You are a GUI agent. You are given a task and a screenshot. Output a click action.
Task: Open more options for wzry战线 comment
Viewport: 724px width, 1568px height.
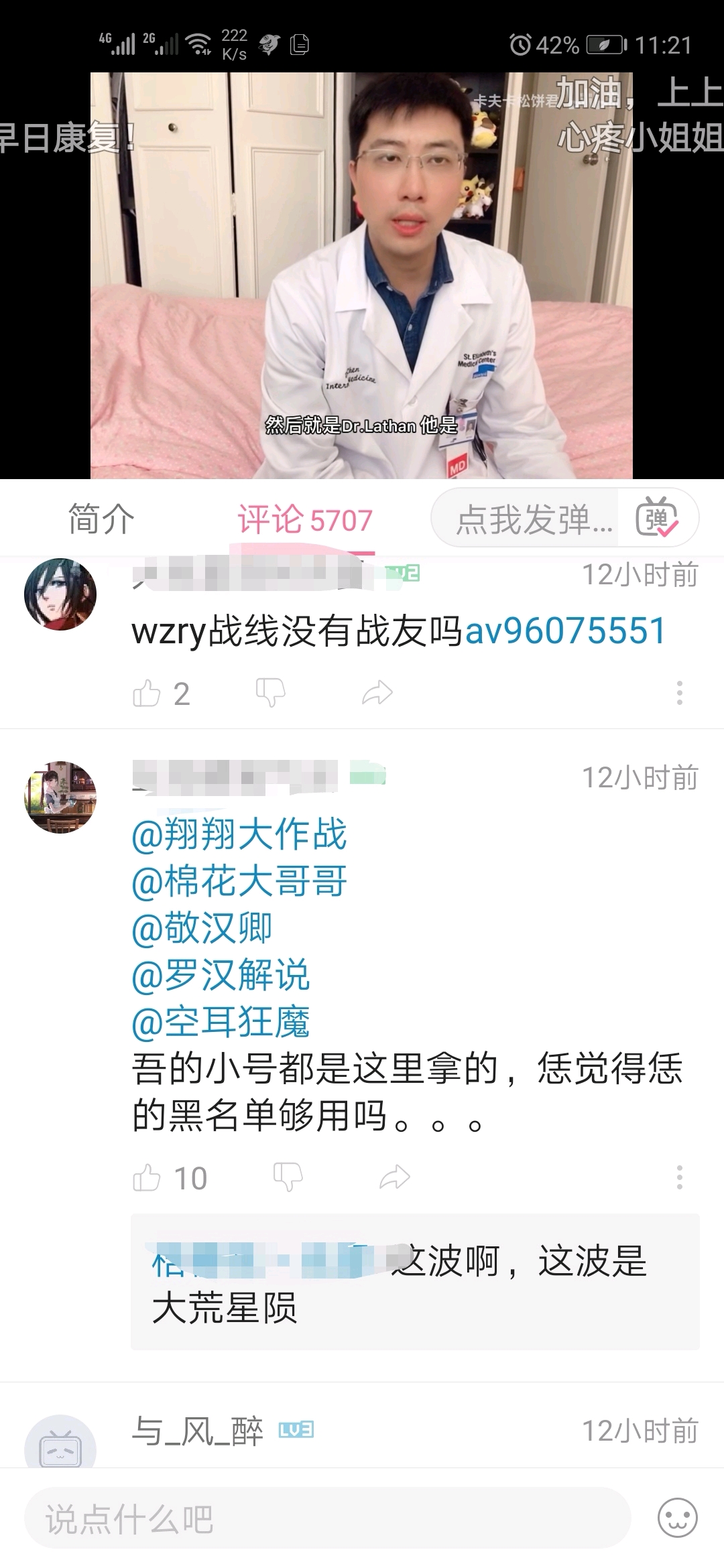tap(679, 693)
